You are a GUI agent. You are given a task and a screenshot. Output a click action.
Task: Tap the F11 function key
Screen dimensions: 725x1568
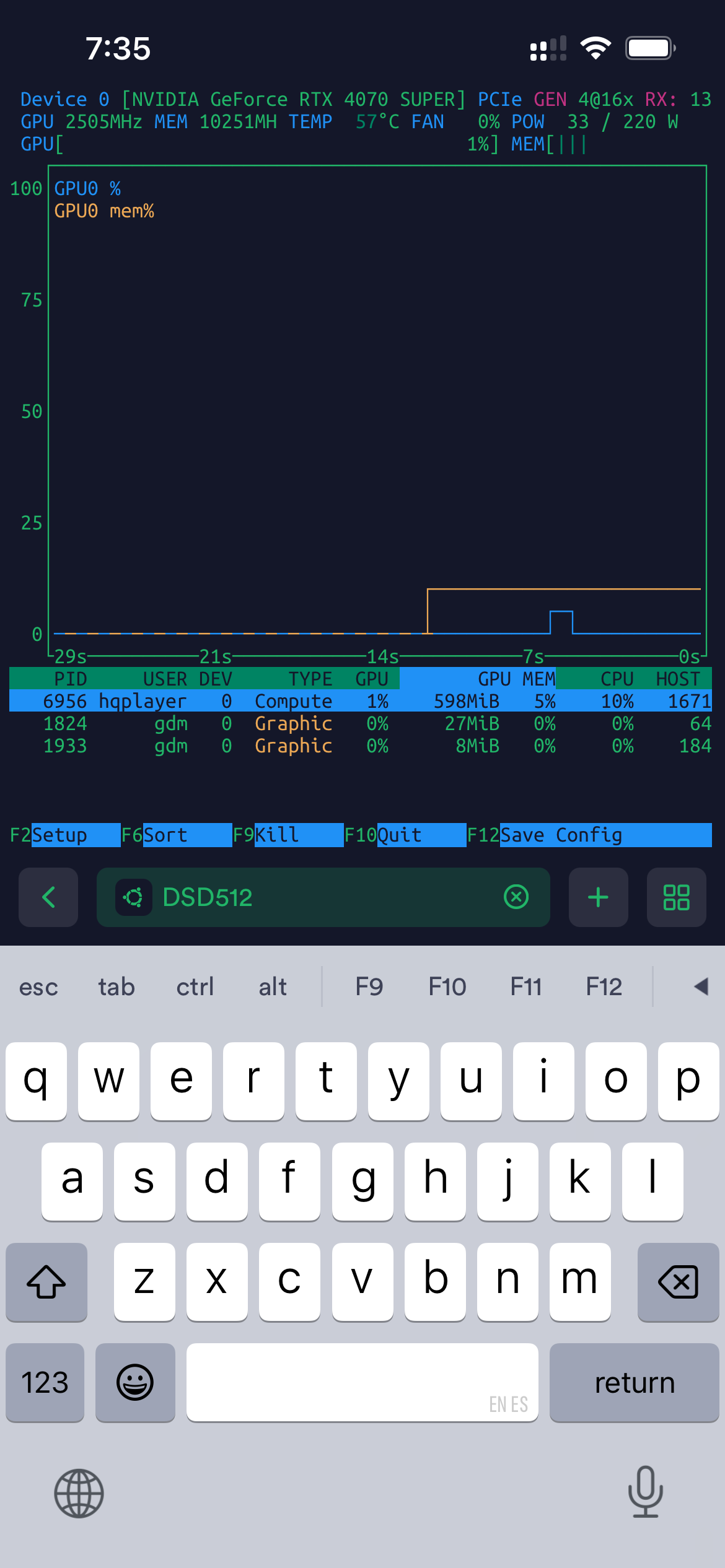pyautogui.click(x=526, y=987)
